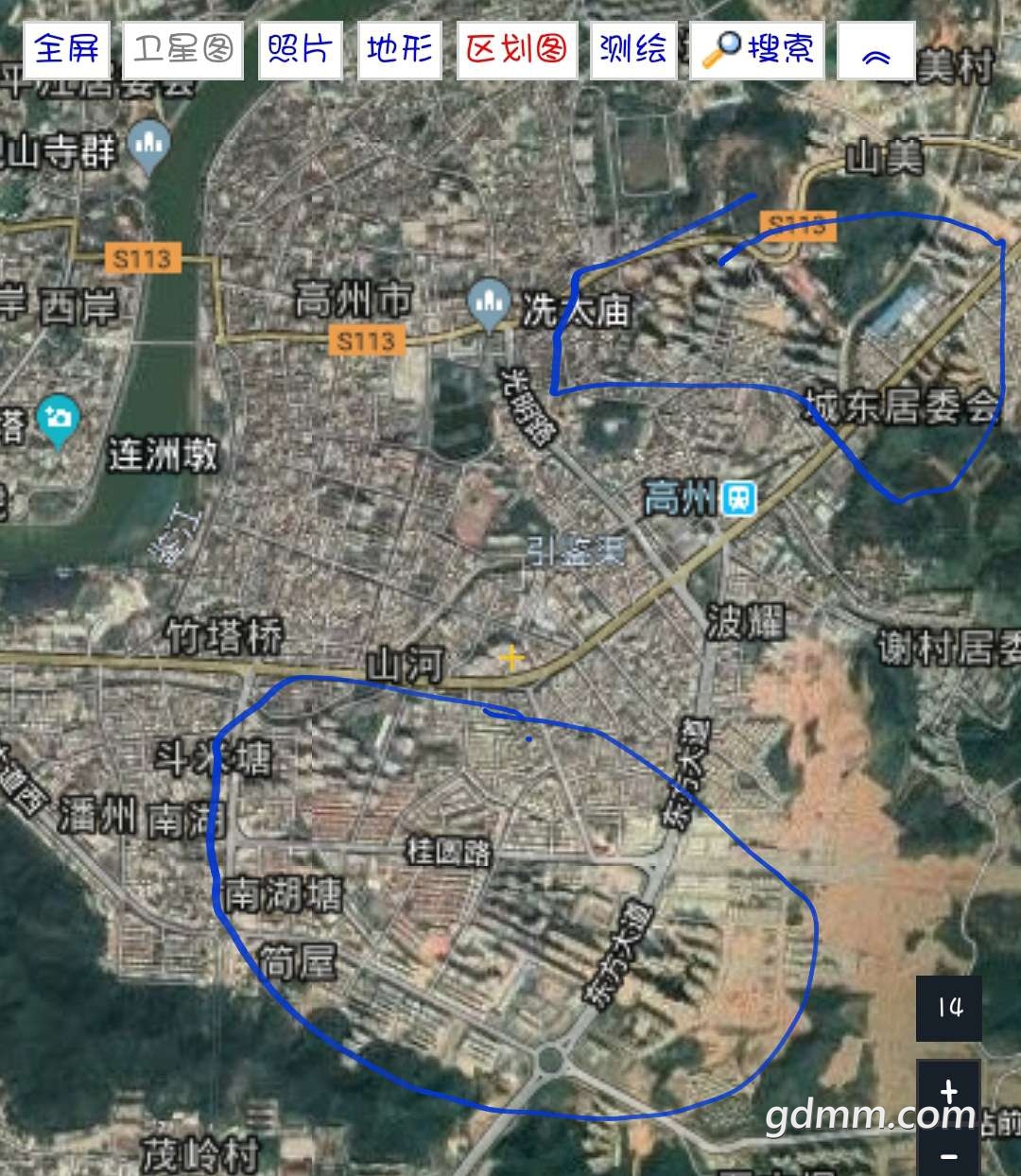The height and width of the screenshot is (1176, 1021).
Task: Show the administrative division map (区划图)
Action: coord(516,49)
